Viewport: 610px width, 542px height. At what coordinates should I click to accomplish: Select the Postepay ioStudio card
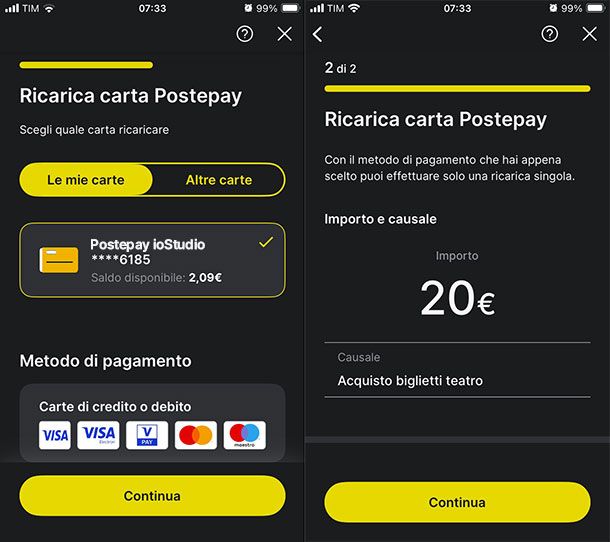point(152,260)
